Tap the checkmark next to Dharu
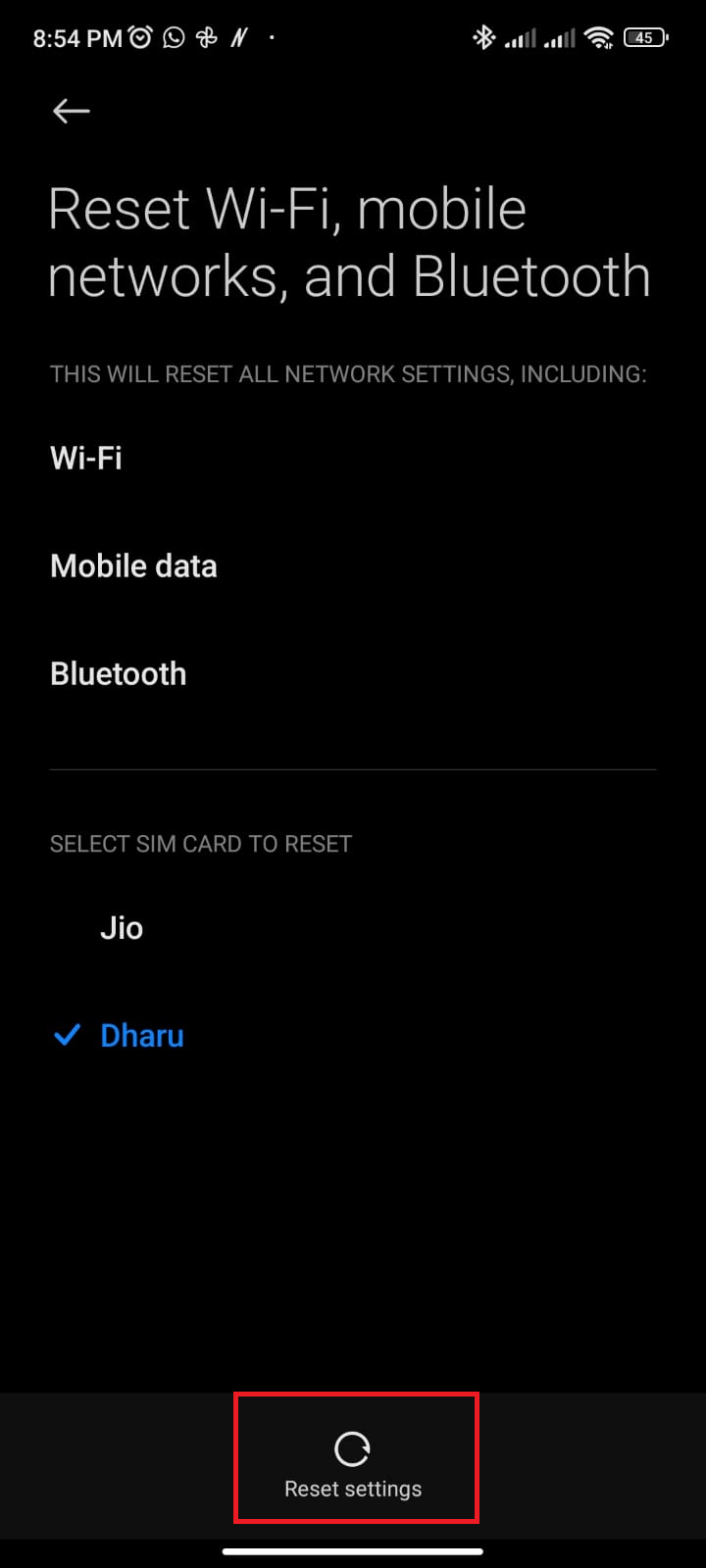This screenshot has height=1568, width=706. point(66,1034)
